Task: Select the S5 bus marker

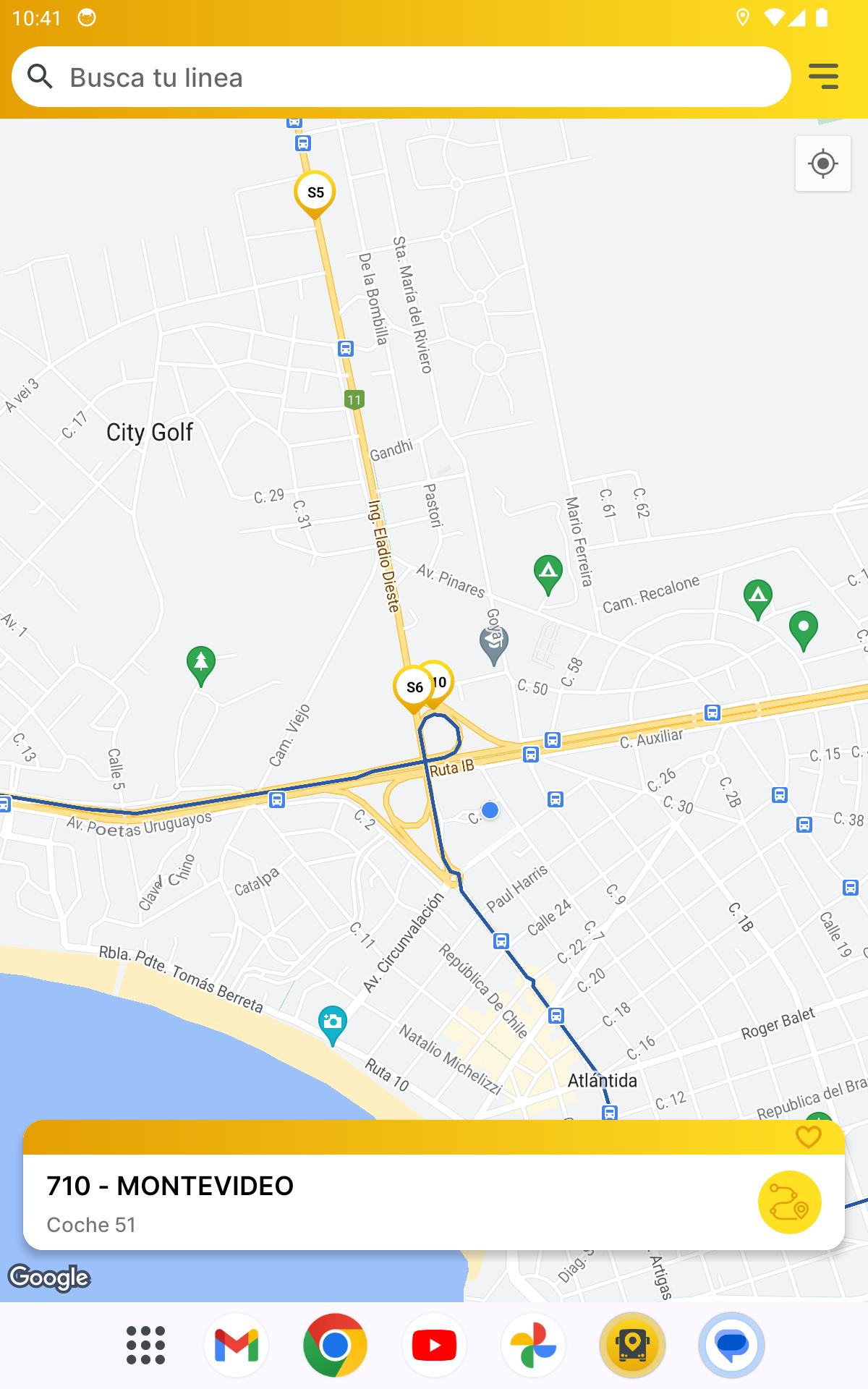Action: point(315,194)
